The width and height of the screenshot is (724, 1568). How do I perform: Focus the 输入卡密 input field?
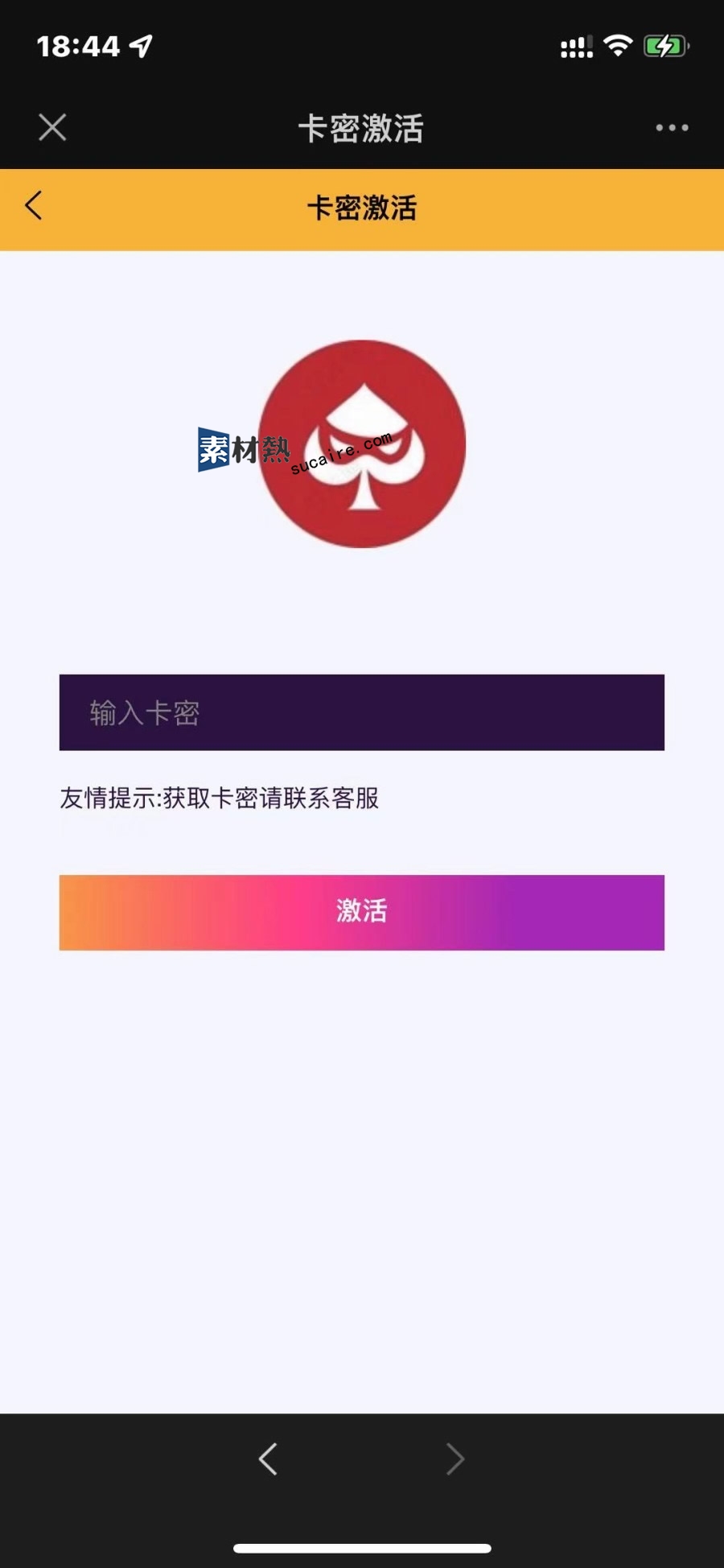click(x=362, y=712)
